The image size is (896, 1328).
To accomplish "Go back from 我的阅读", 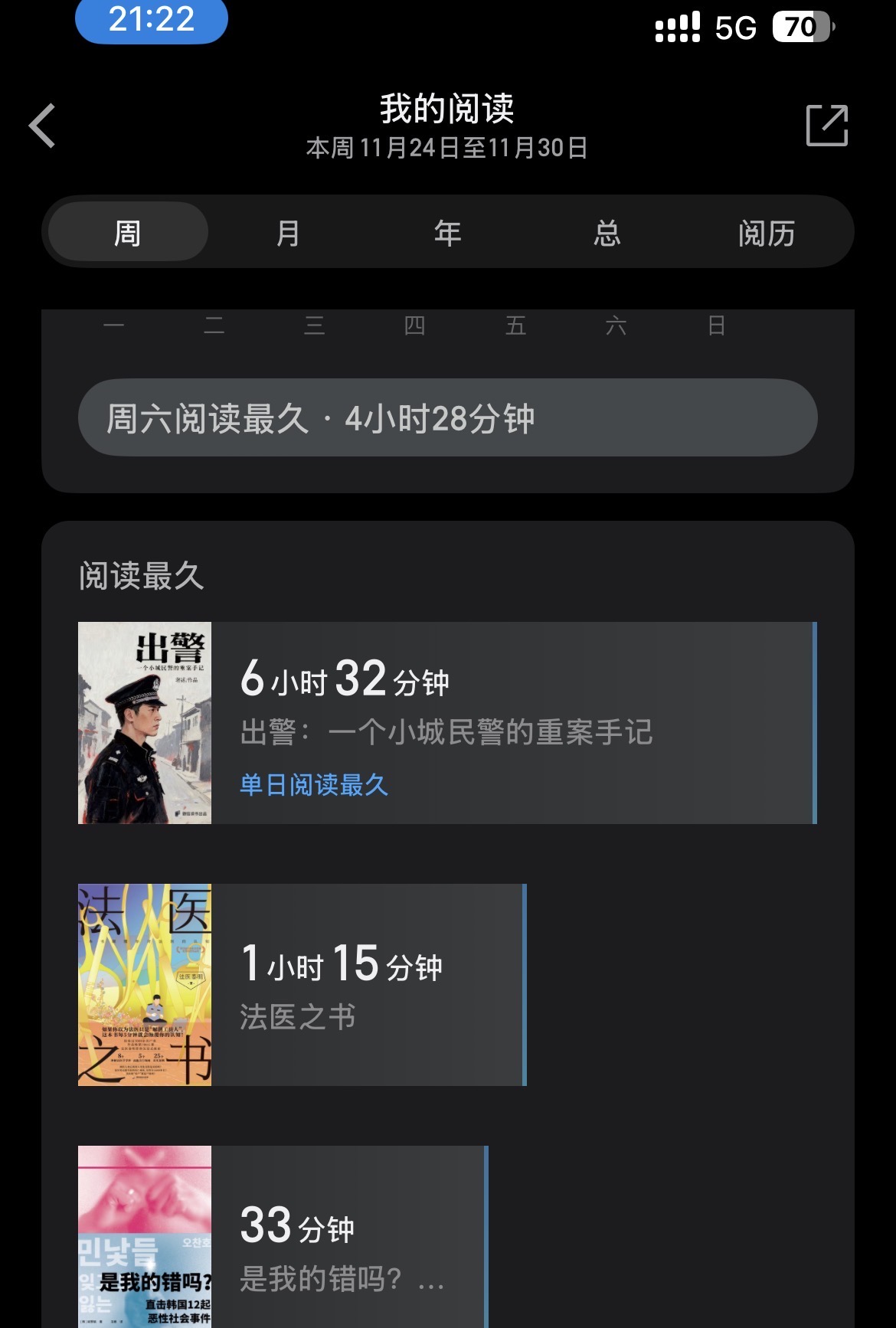I will (x=43, y=126).
